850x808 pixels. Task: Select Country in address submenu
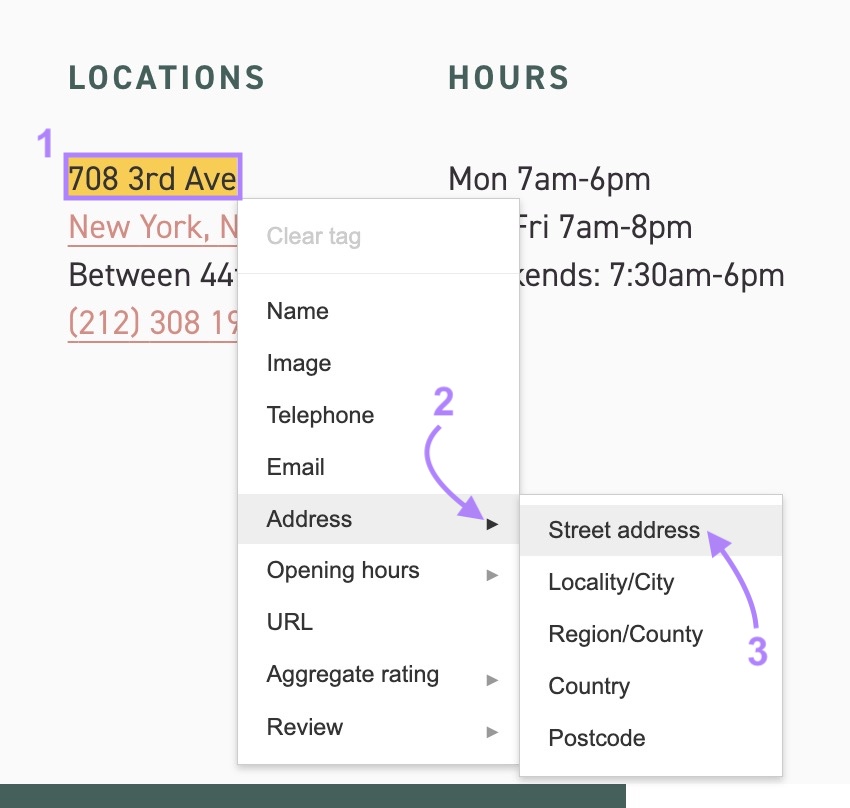click(589, 686)
